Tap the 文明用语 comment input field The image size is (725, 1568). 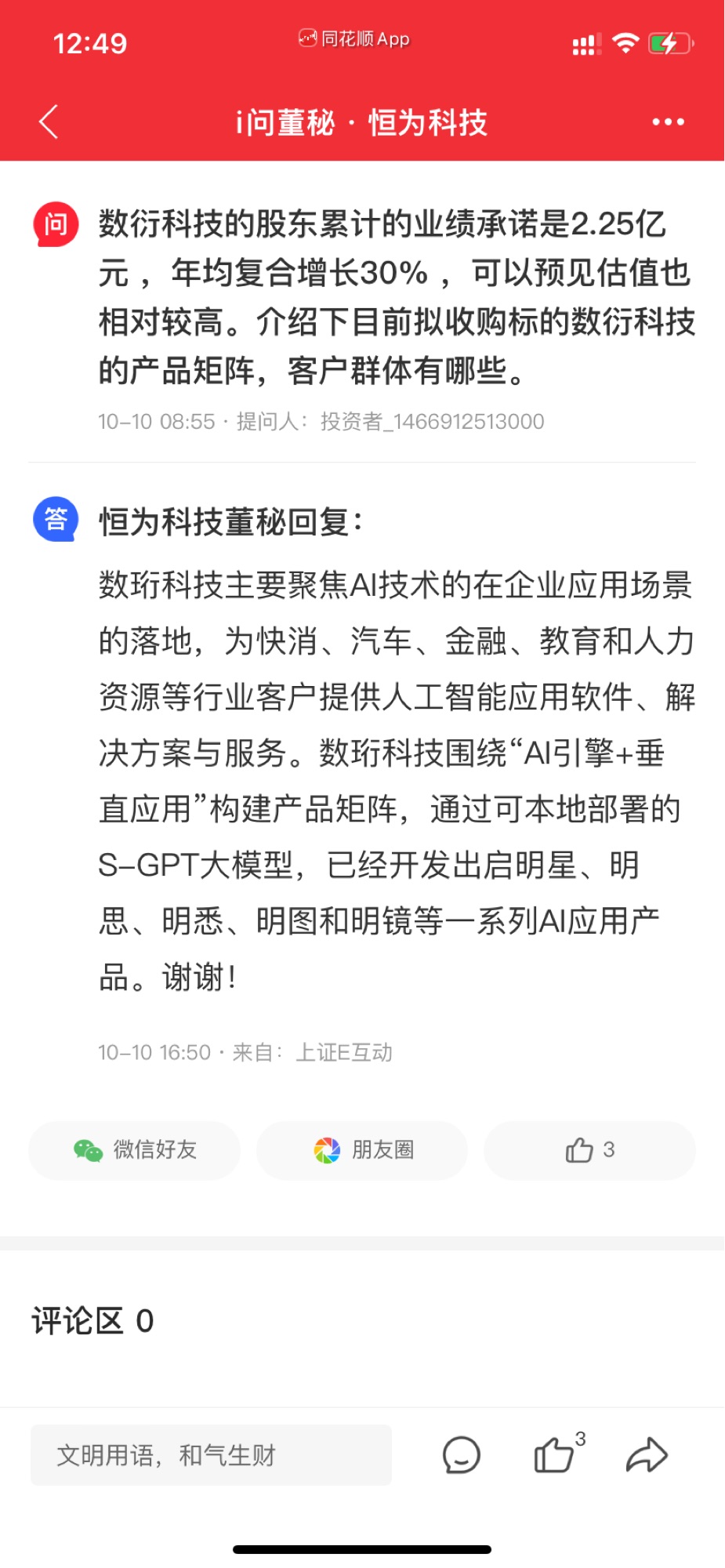211,1455
